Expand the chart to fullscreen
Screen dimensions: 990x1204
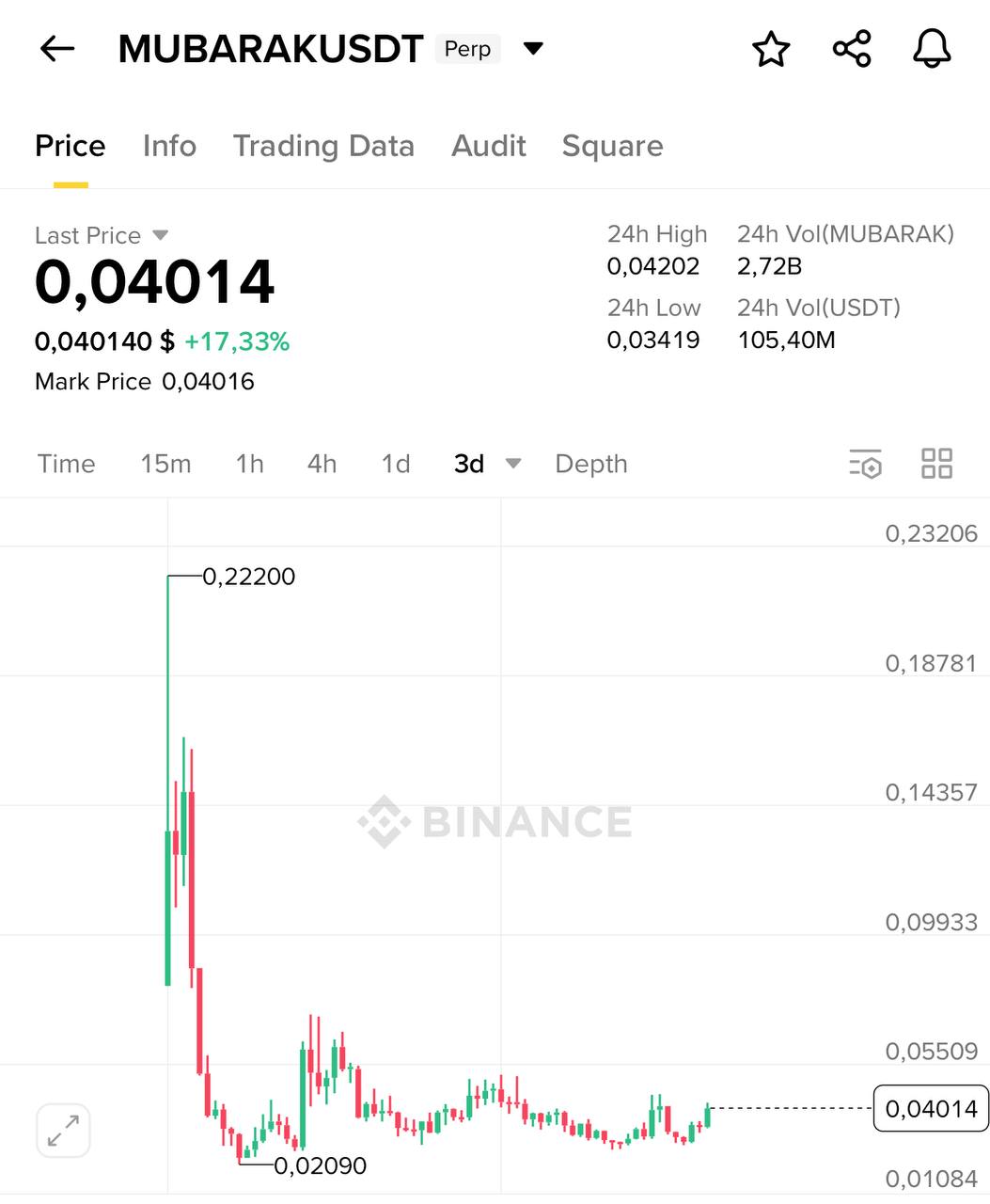(63, 1131)
